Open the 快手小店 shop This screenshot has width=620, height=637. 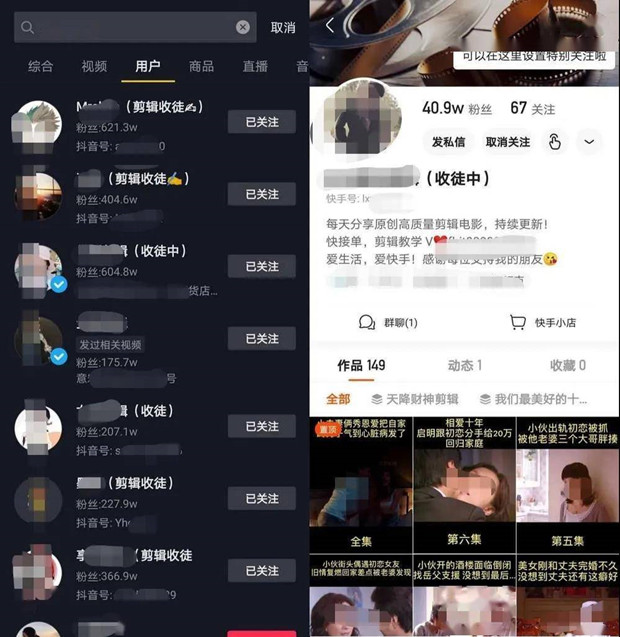(543, 323)
